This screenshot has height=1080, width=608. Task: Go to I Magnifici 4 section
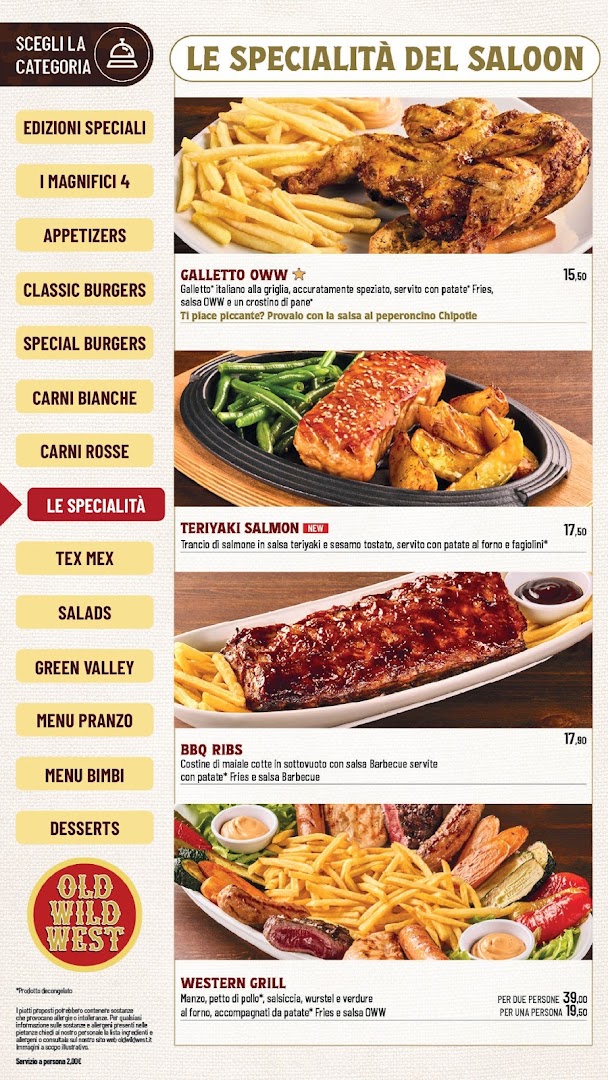[85, 182]
